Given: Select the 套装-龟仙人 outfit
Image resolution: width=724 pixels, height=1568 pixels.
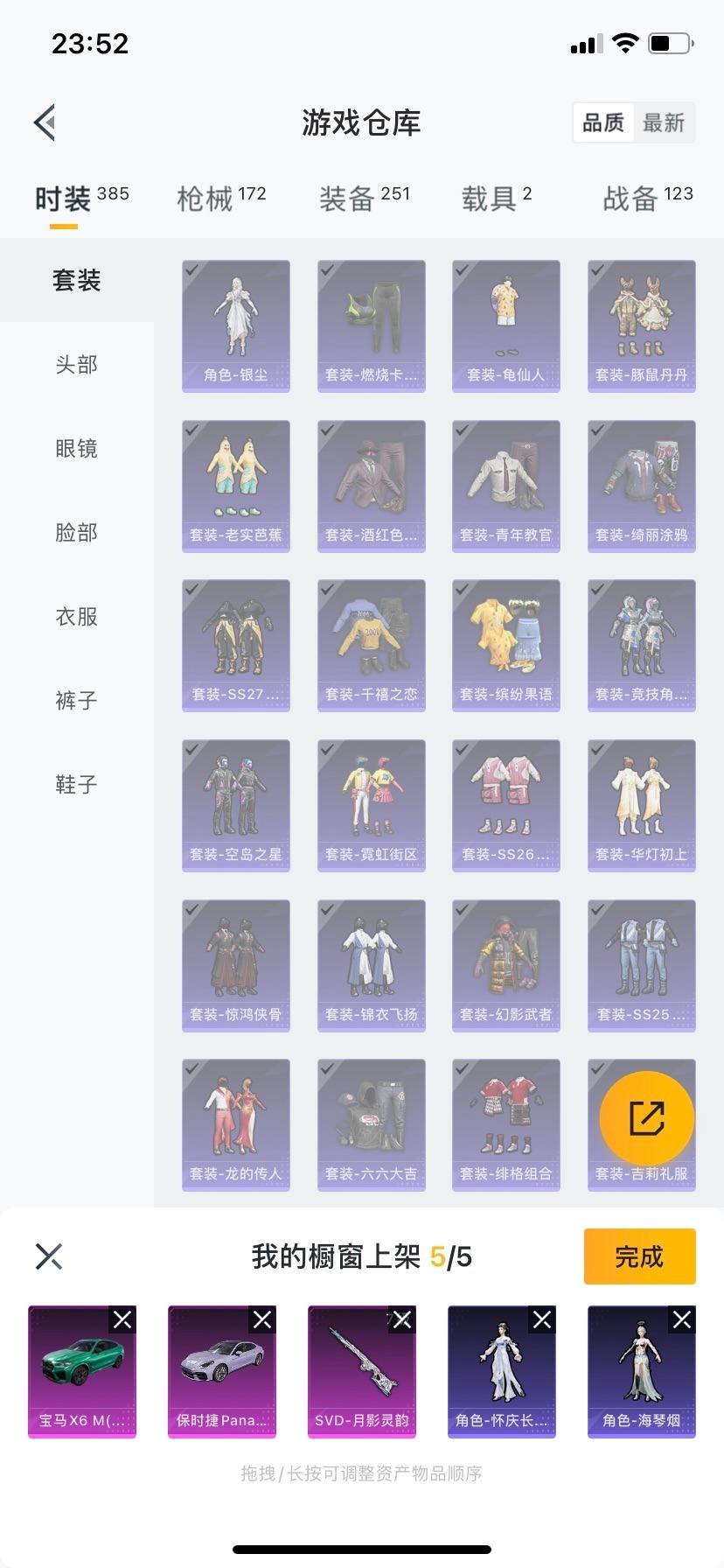Looking at the screenshot, I should 506,325.
